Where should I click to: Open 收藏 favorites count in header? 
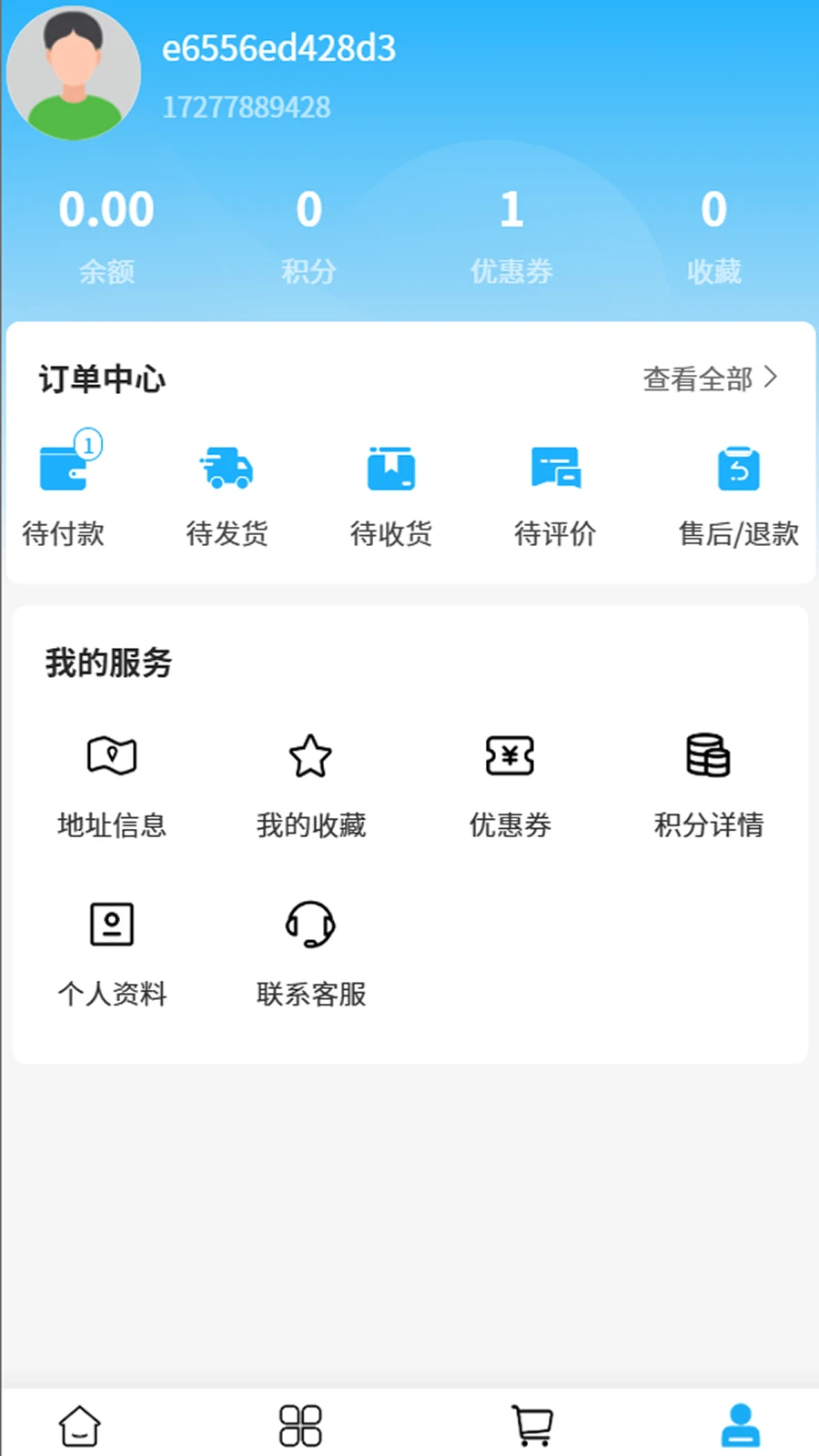click(x=713, y=232)
